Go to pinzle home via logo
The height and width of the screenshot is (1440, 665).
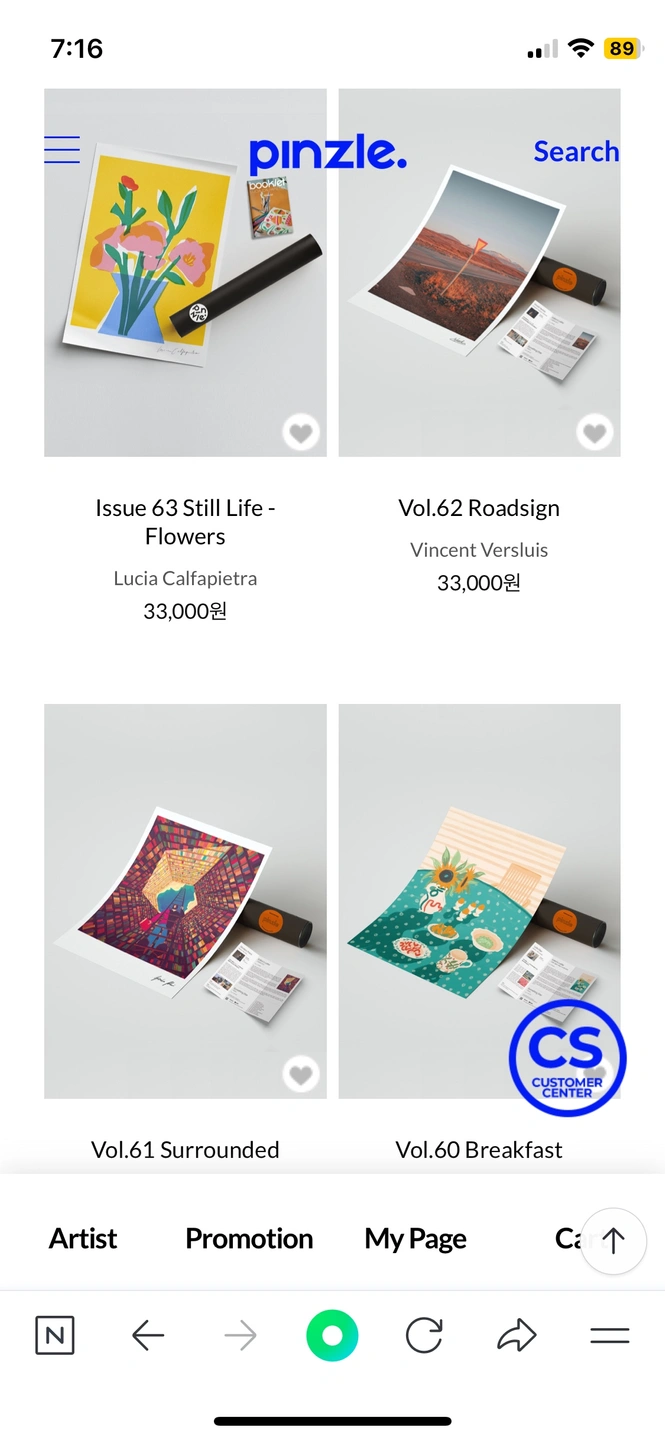327,154
